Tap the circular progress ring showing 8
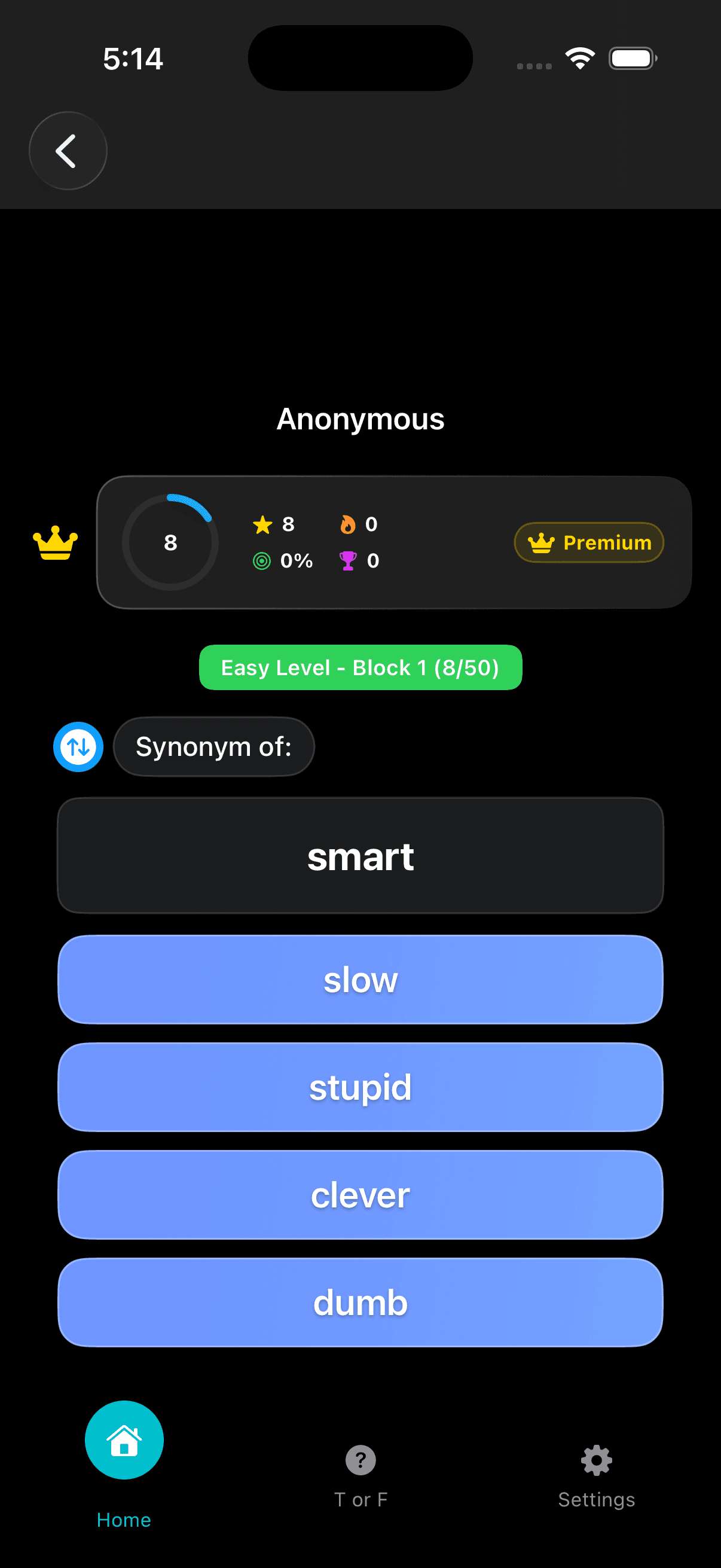The height and width of the screenshot is (1568, 721). coord(170,542)
